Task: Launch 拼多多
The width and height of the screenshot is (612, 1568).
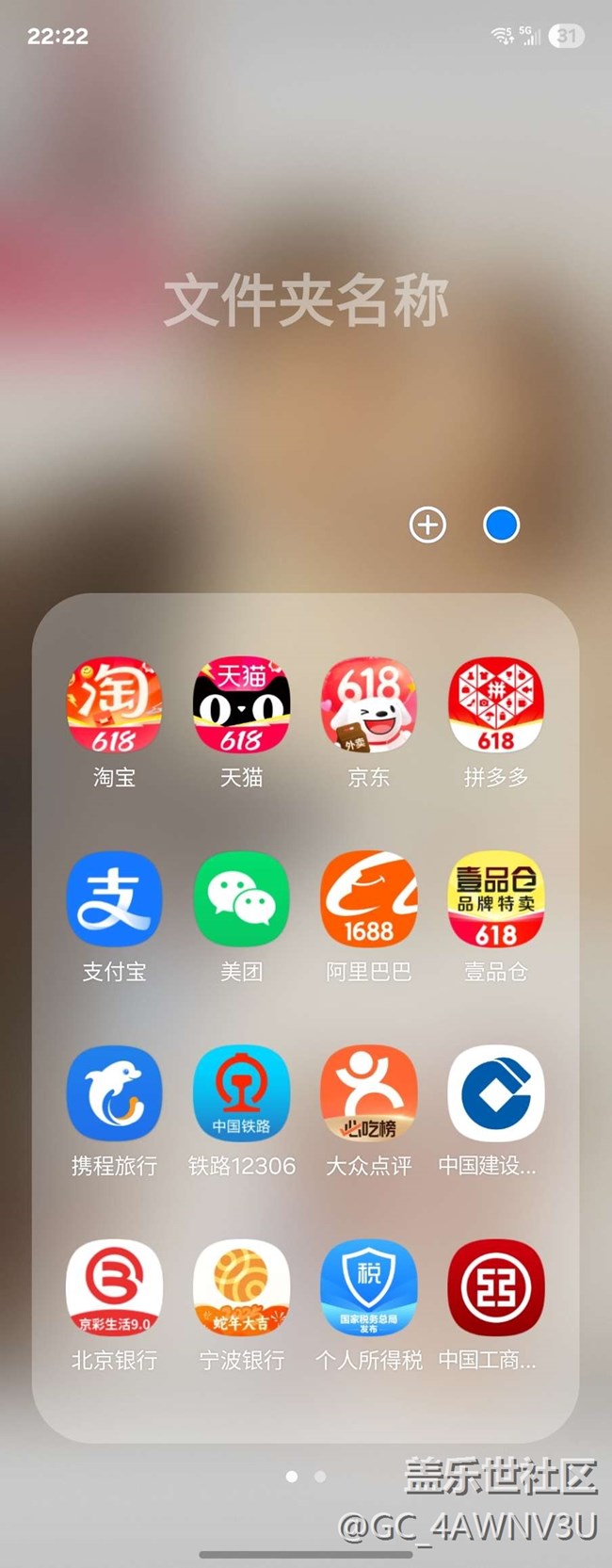Action: [x=495, y=705]
